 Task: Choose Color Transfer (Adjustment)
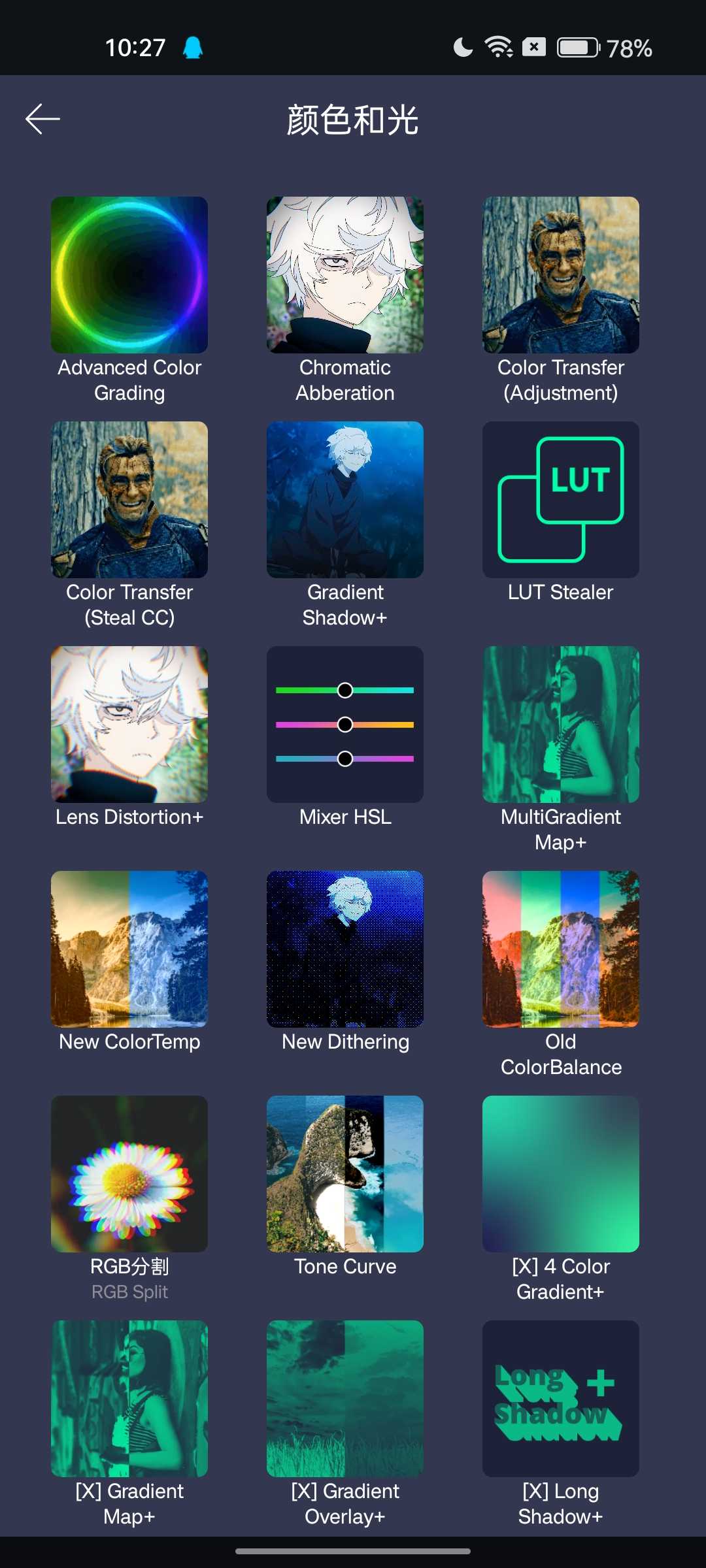click(x=561, y=275)
